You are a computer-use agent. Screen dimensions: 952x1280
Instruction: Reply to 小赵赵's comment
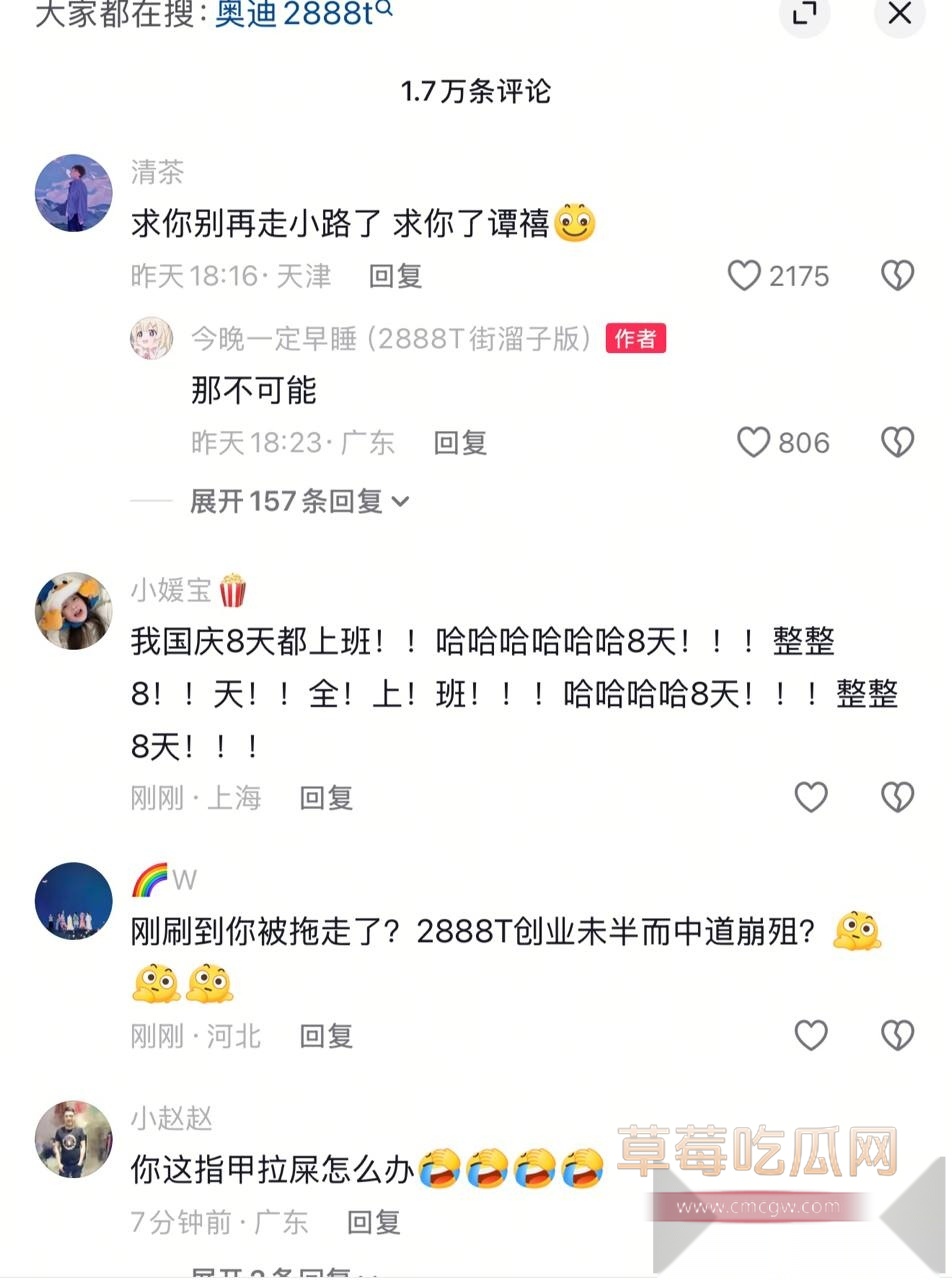click(x=373, y=1221)
